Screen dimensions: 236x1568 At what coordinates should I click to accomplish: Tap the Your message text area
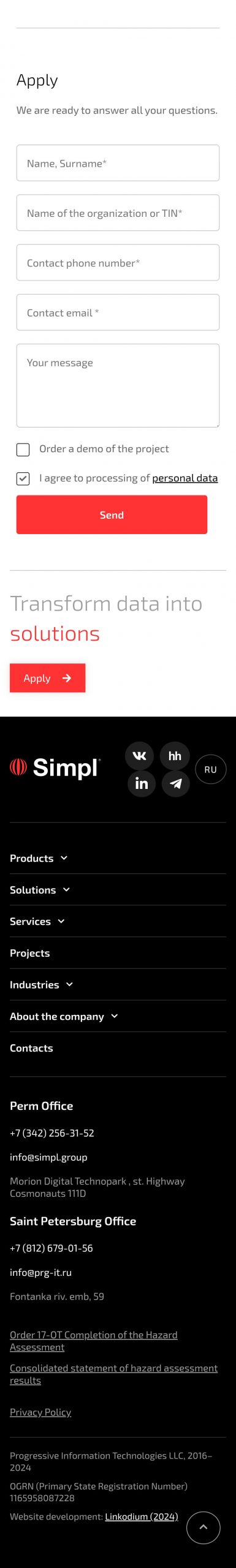[118, 385]
